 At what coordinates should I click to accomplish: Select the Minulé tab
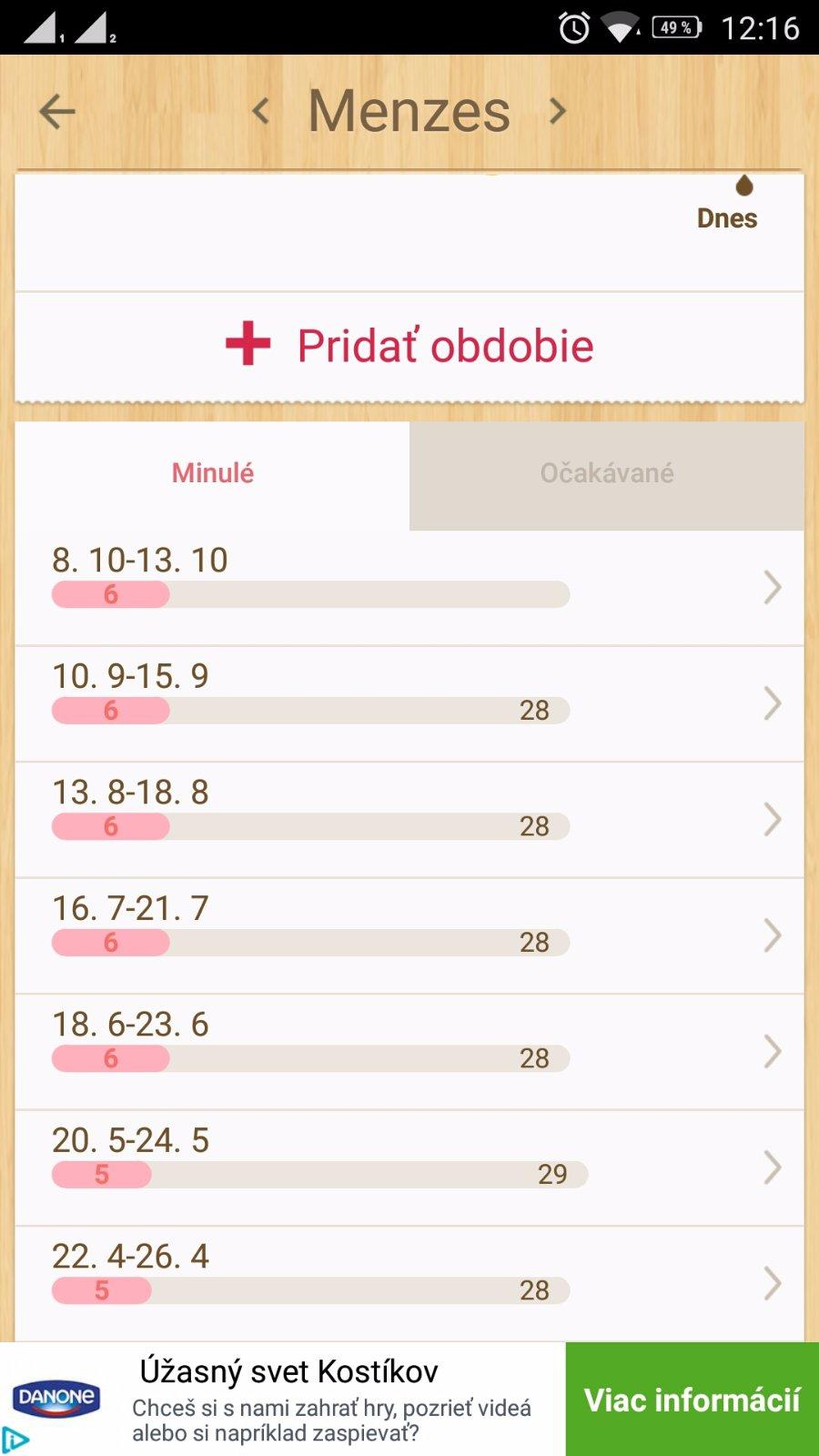click(213, 473)
